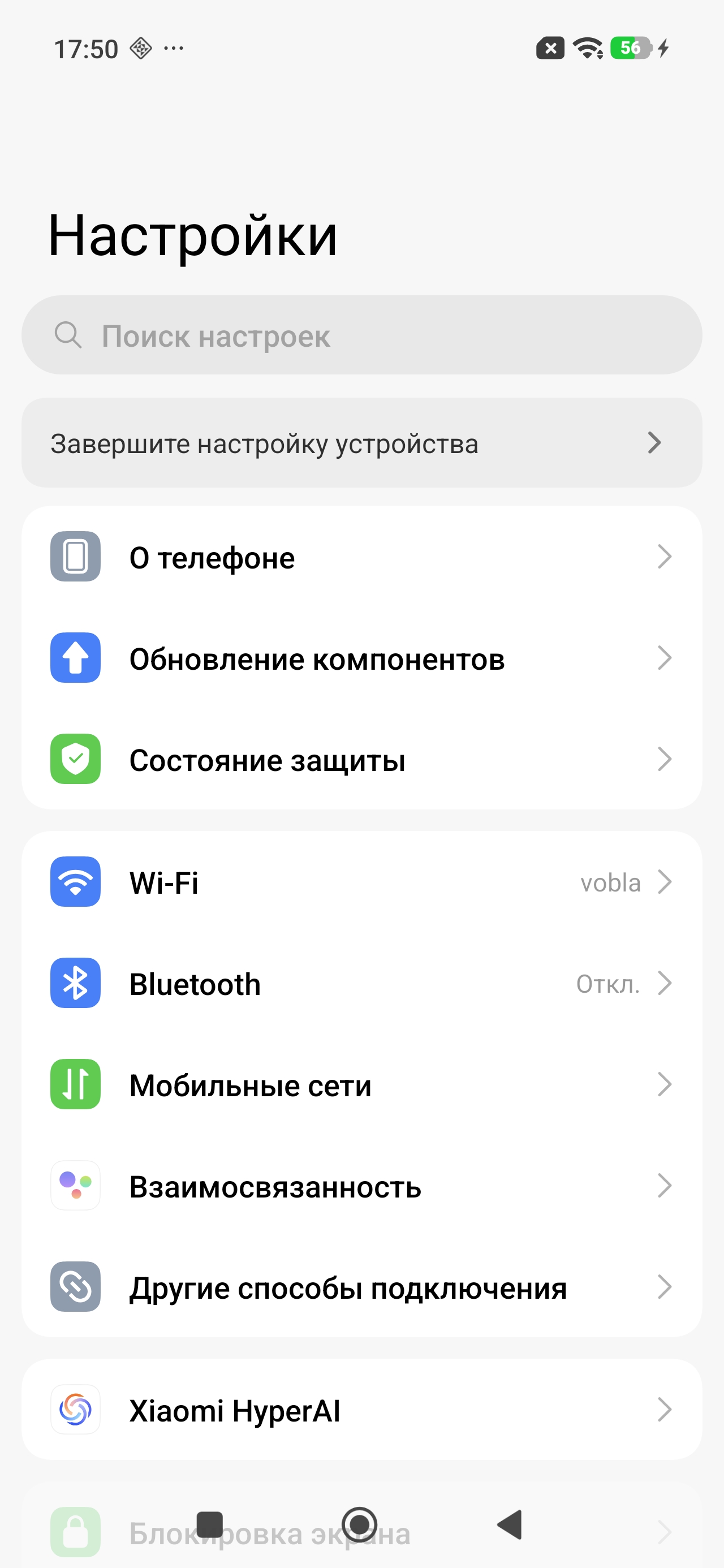Open Wi-Fi settings
This screenshot has width=724, height=1568.
361,882
